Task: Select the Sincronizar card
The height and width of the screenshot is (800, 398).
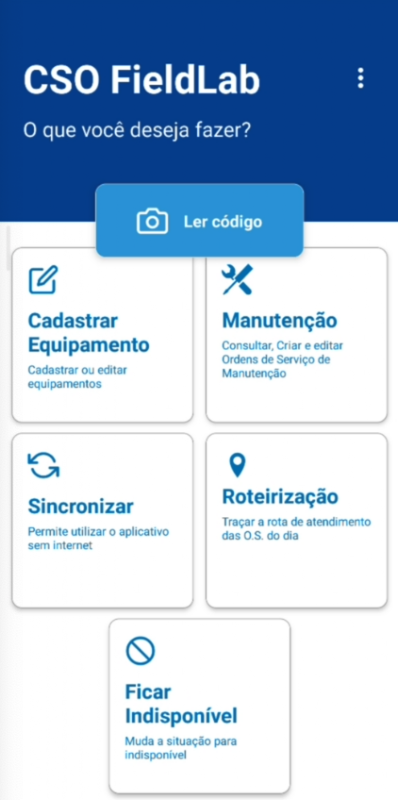Action: [x=103, y=520]
